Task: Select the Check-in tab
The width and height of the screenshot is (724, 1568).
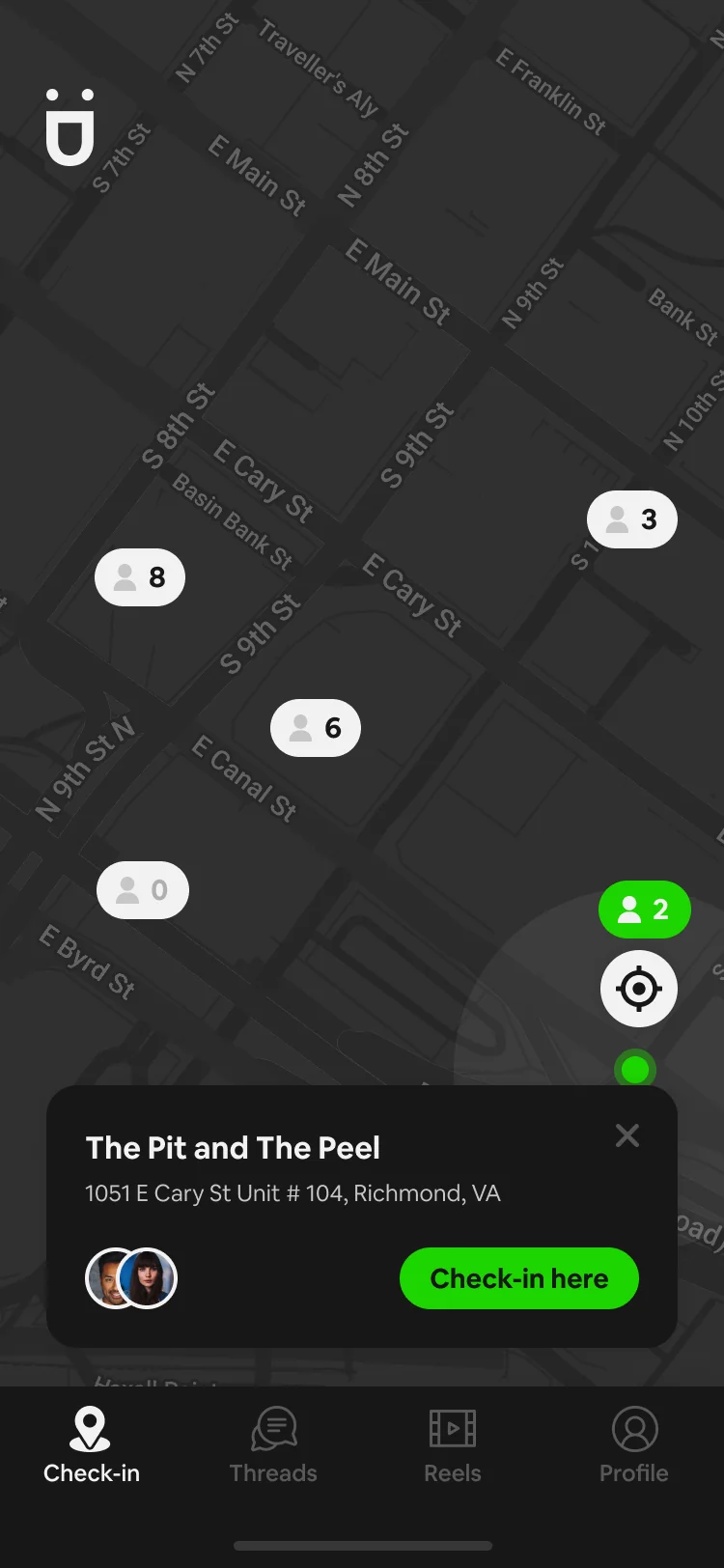Action: (x=92, y=1445)
